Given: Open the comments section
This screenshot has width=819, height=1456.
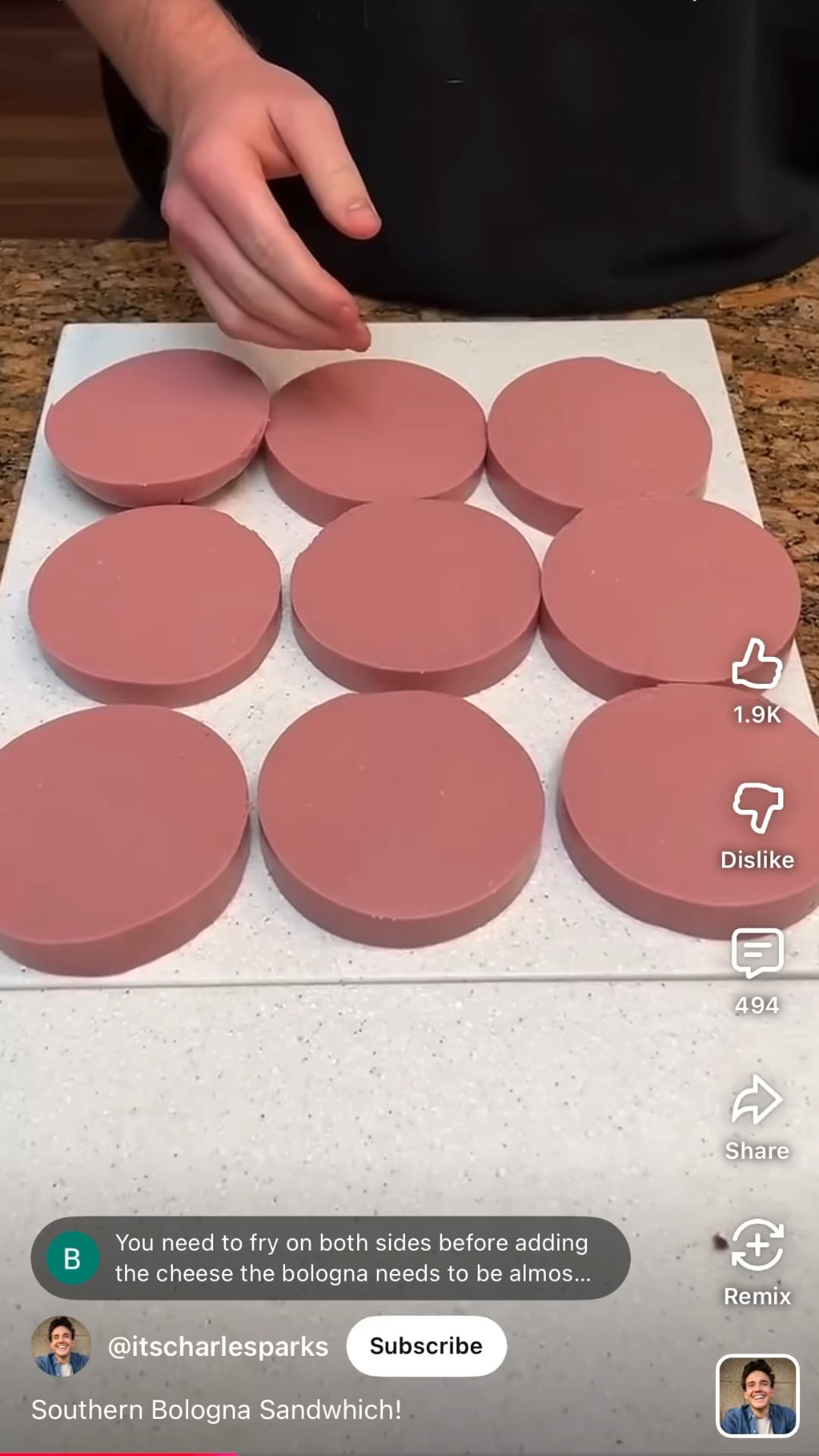Looking at the screenshot, I should 757,953.
